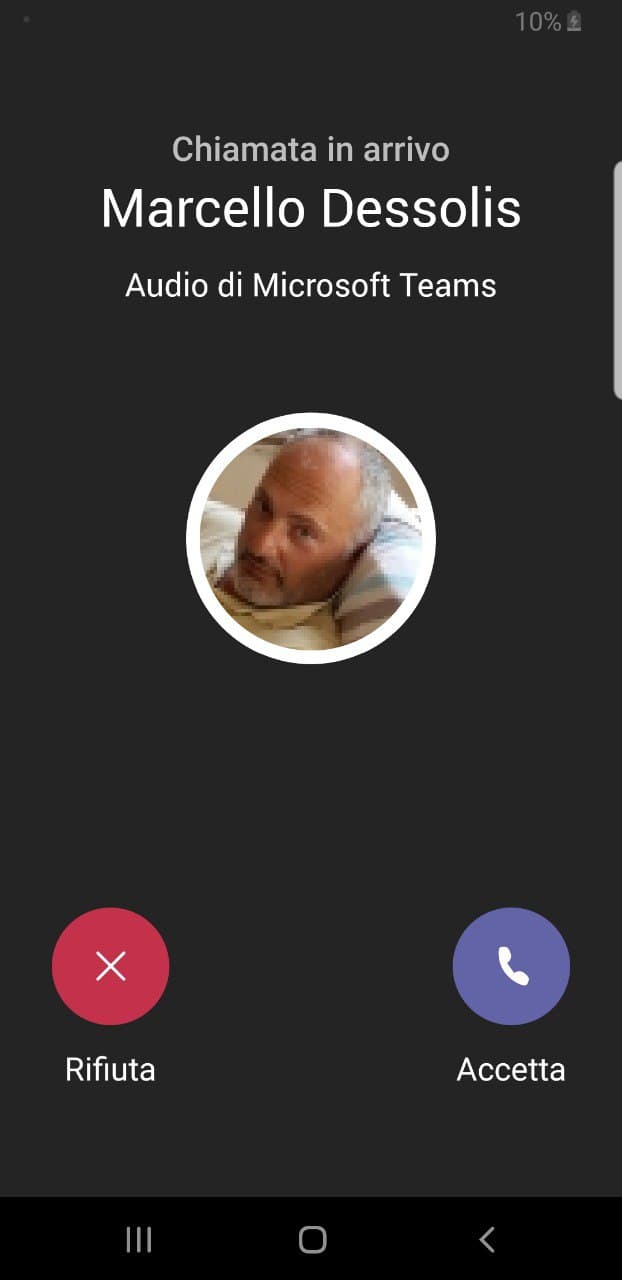Accept the incoming Teams call
622x1280 pixels.
(x=511, y=966)
